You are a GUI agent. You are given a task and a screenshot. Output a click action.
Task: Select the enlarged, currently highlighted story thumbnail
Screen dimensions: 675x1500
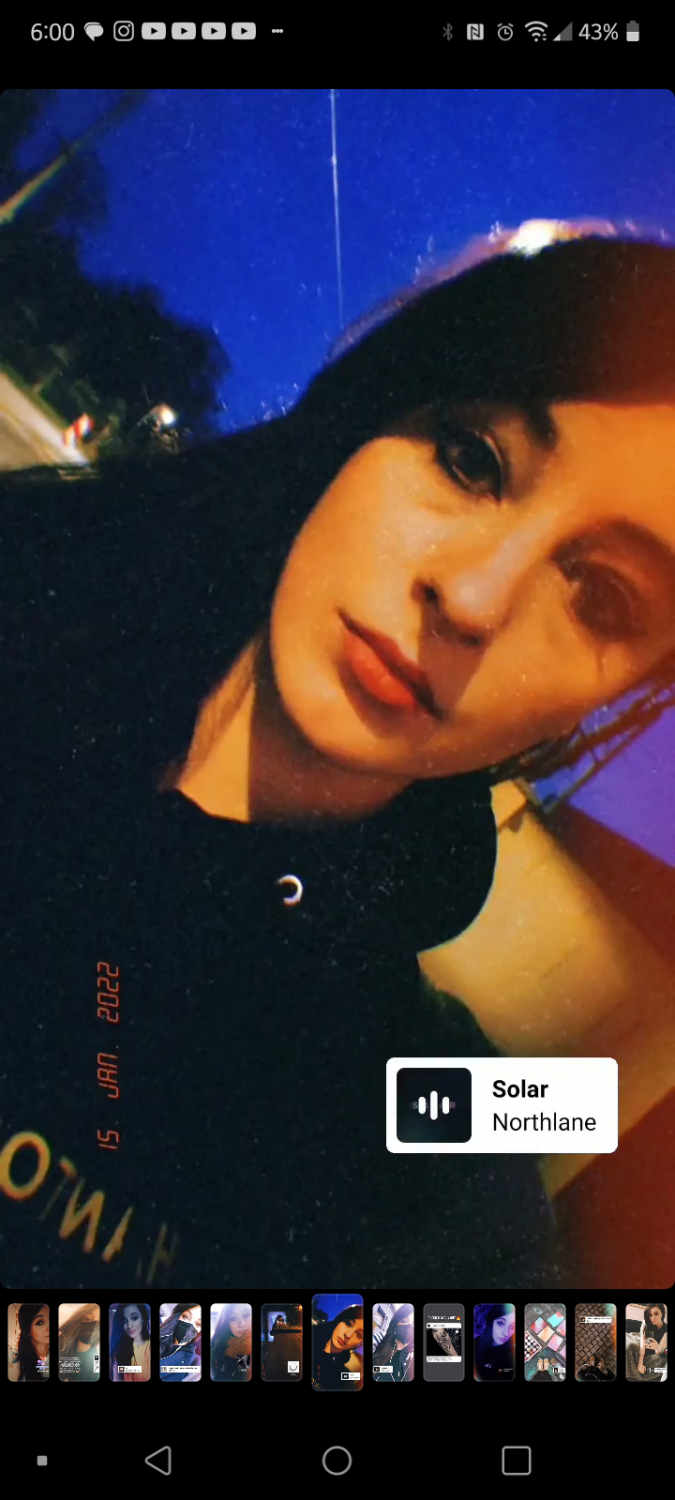click(x=337, y=1342)
